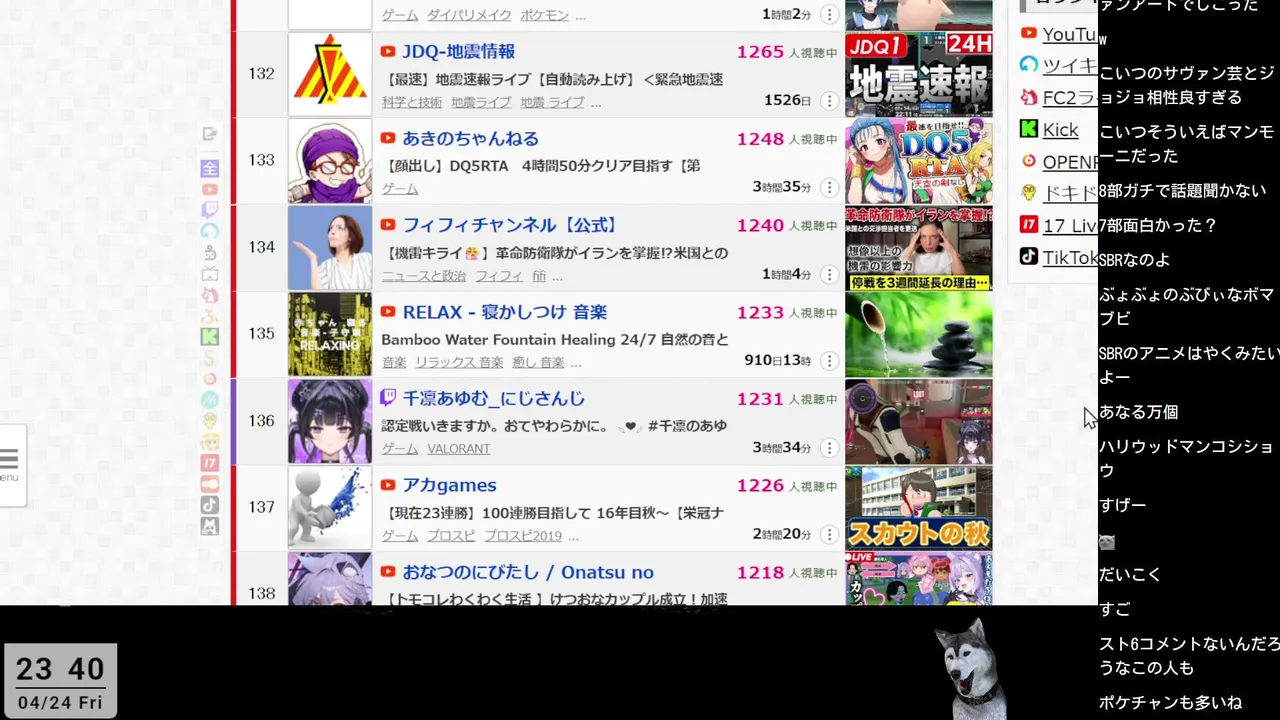Open the スカウトの秋 stream thumbnail

[918, 508]
